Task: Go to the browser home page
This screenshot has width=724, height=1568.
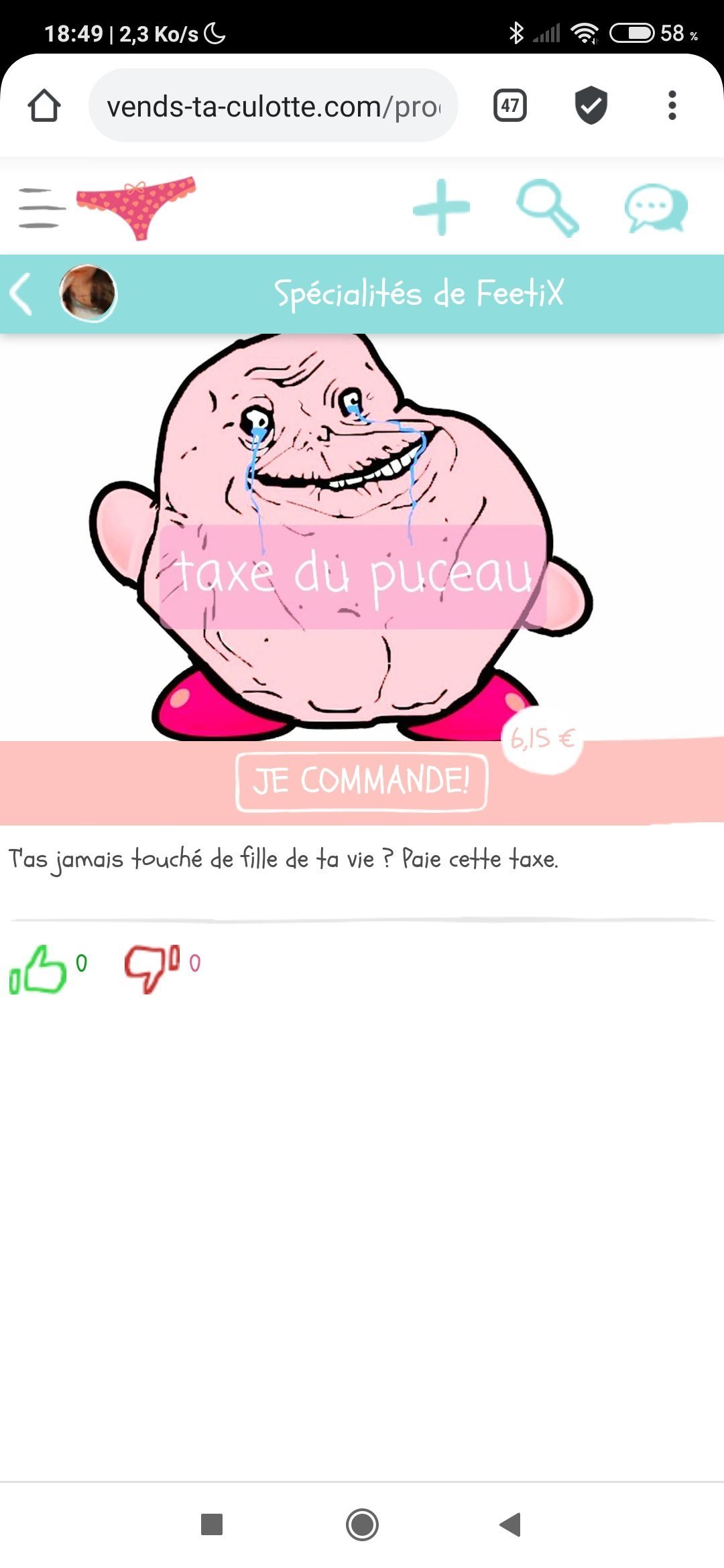Action: point(44,106)
